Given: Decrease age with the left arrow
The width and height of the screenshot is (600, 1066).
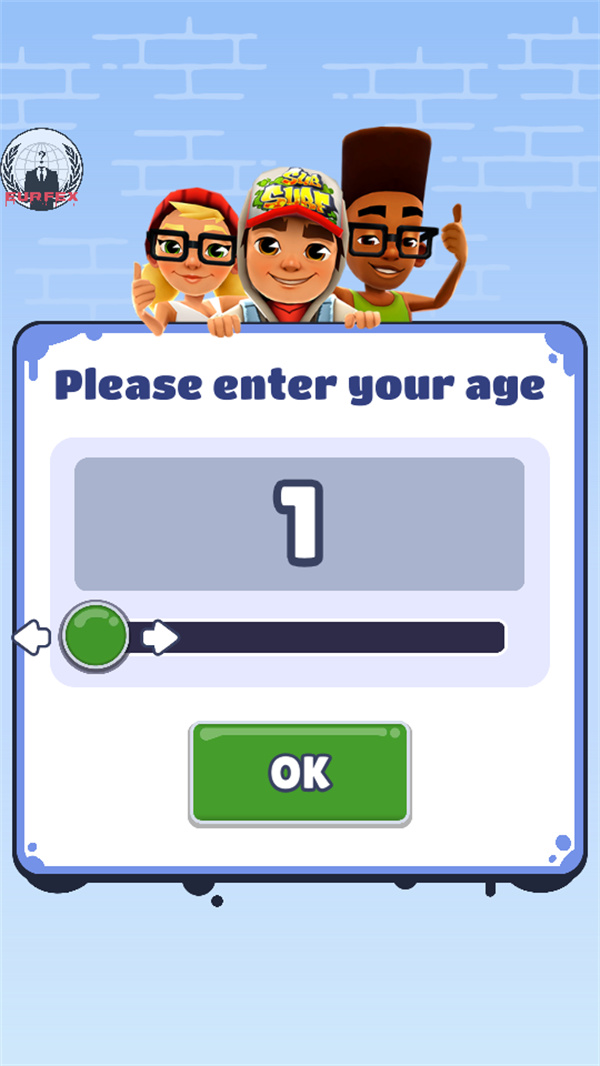Looking at the screenshot, I should click(31, 637).
